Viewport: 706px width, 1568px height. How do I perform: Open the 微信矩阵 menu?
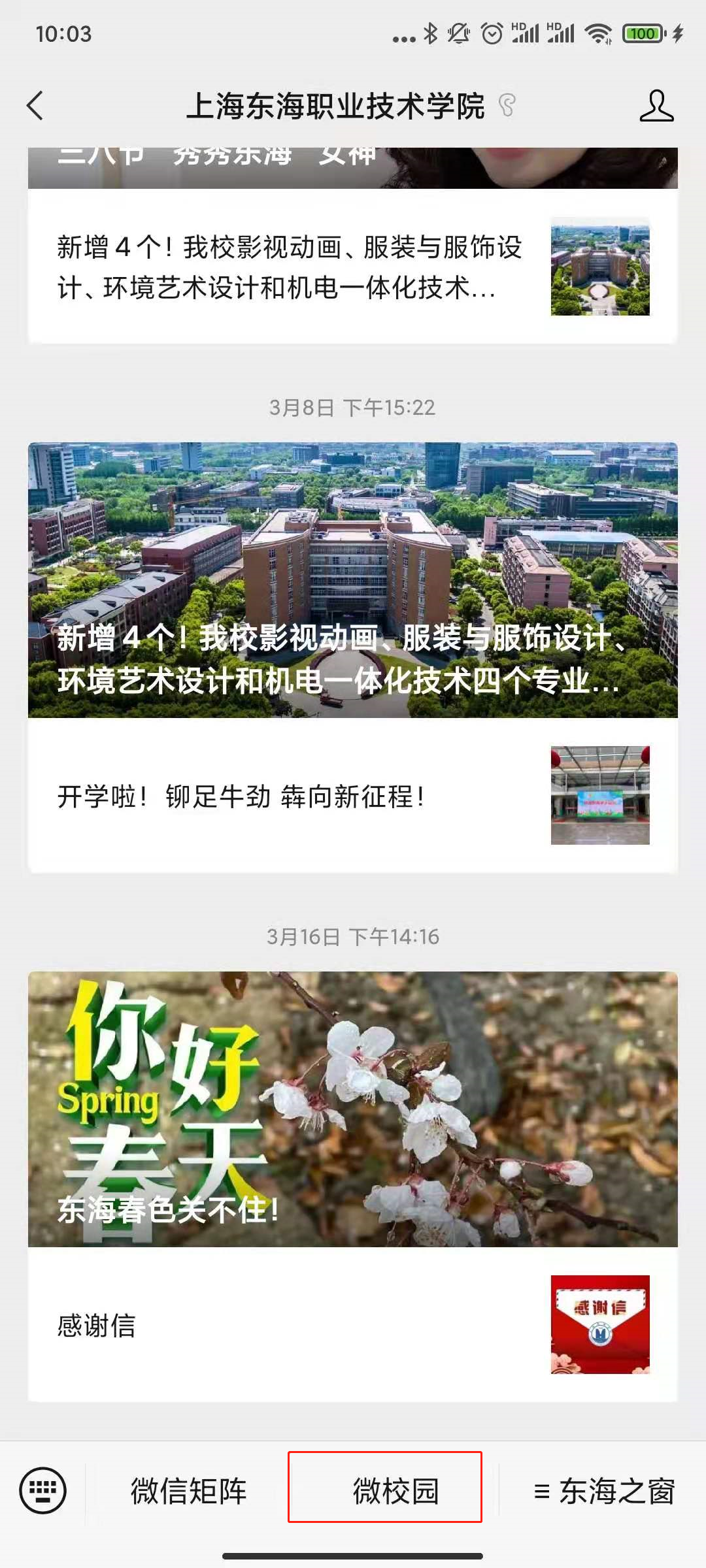[x=188, y=1492]
